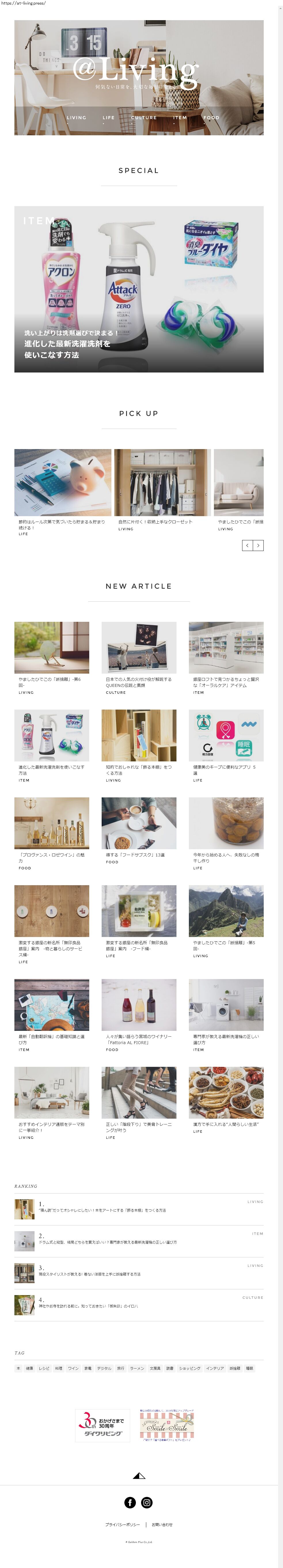The image size is (283, 1568).
Task: Read the food subscription article
Action: point(139,823)
